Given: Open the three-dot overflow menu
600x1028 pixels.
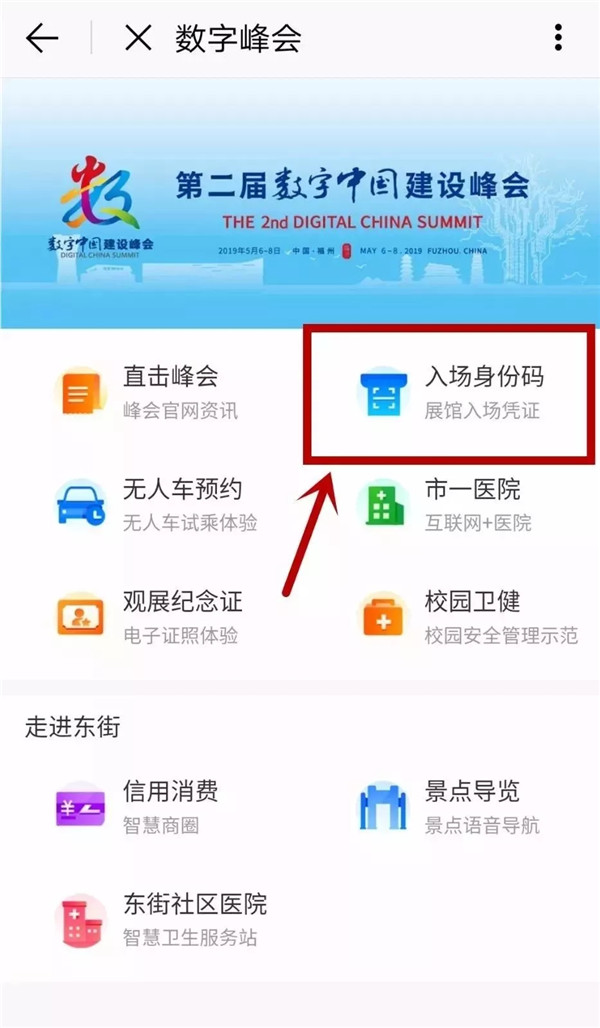Looking at the screenshot, I should (558, 38).
